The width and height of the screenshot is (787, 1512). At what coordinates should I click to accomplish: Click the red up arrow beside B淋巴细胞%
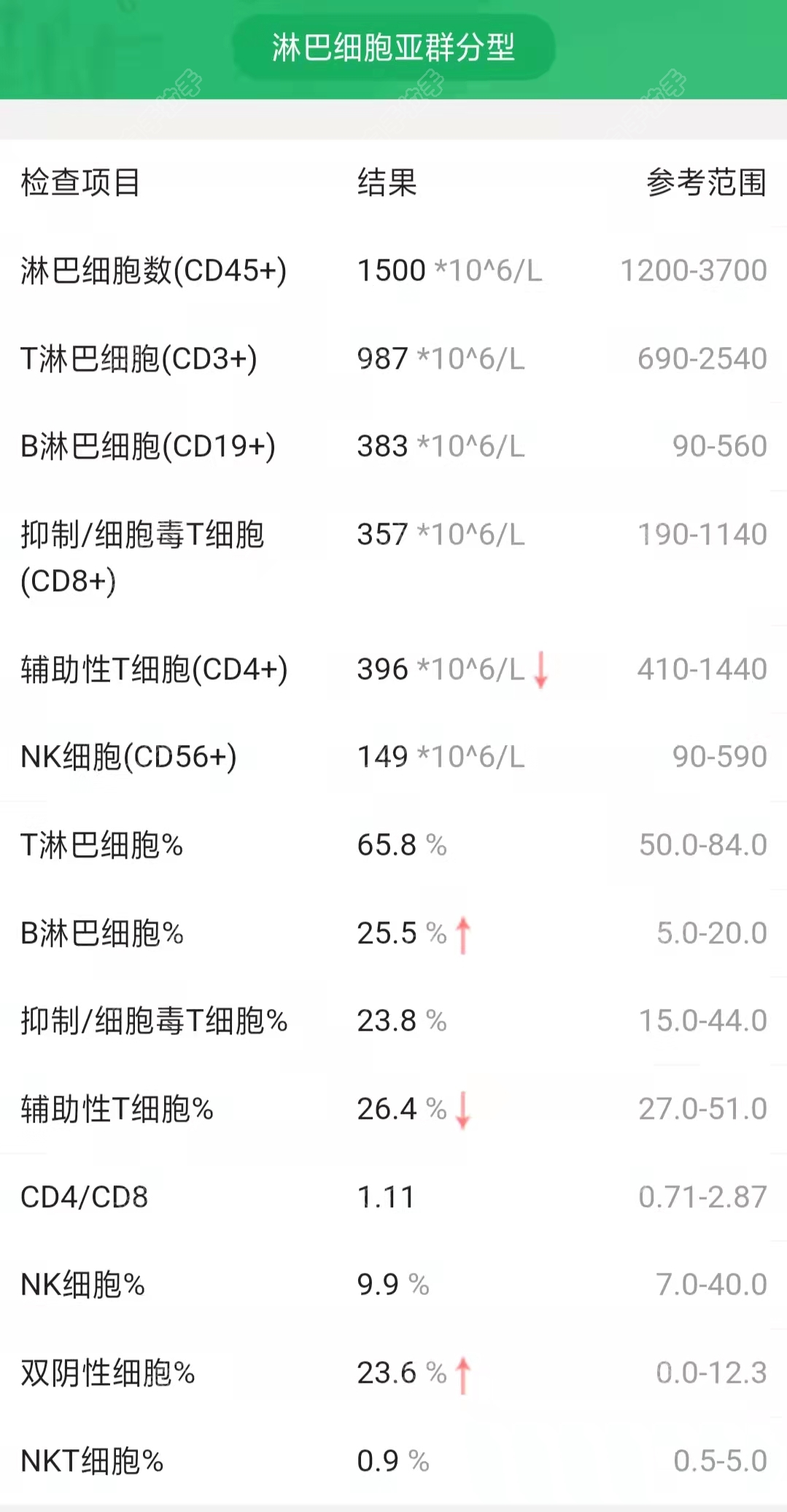coord(465,932)
